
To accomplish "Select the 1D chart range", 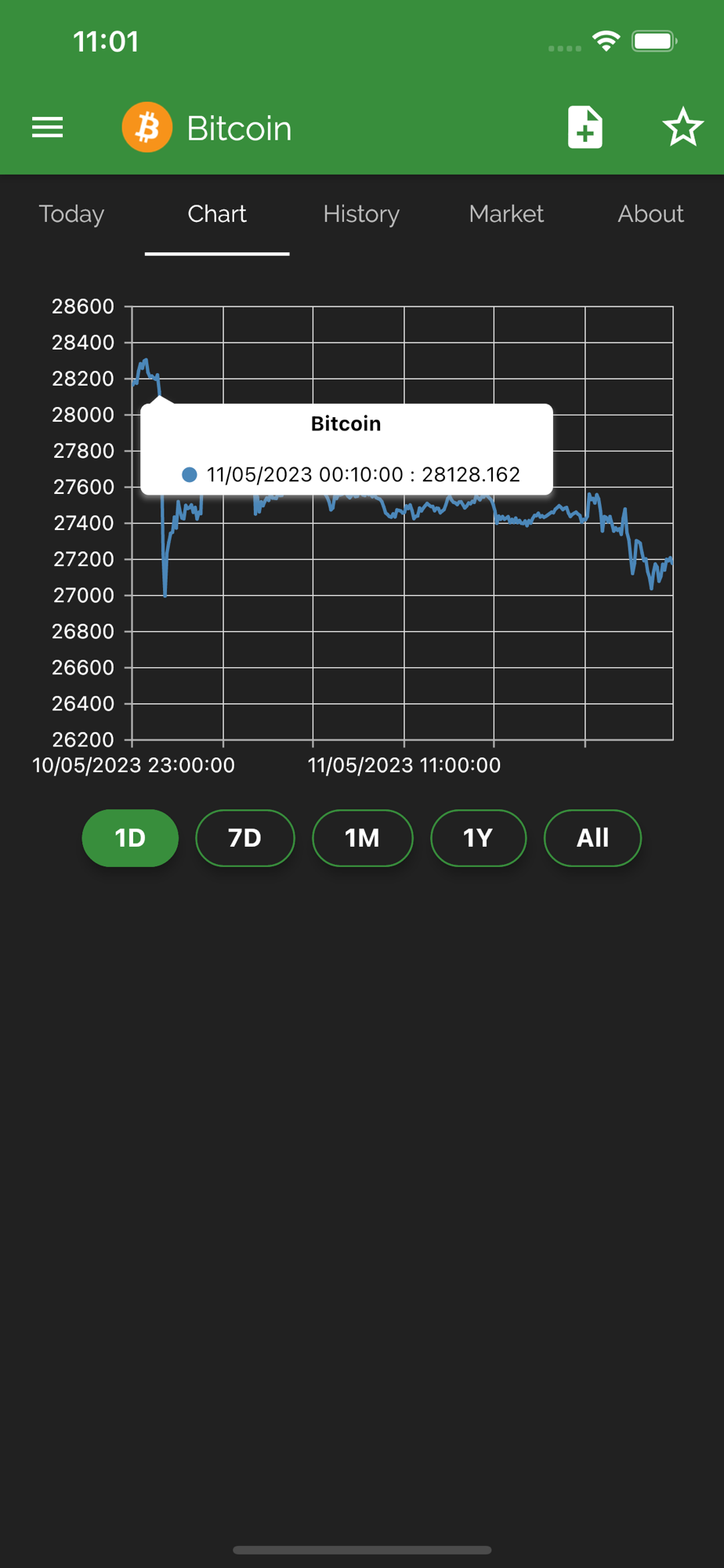I will click(130, 838).
